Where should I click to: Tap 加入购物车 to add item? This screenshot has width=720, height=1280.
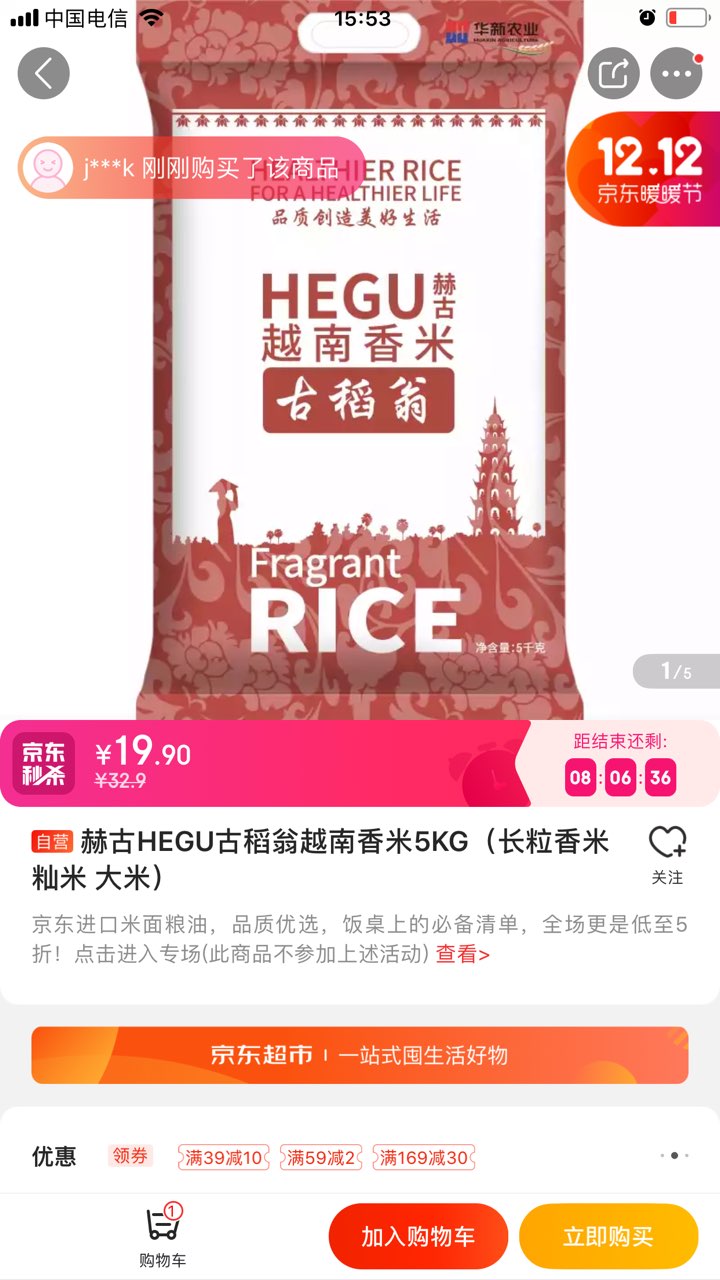[418, 1237]
